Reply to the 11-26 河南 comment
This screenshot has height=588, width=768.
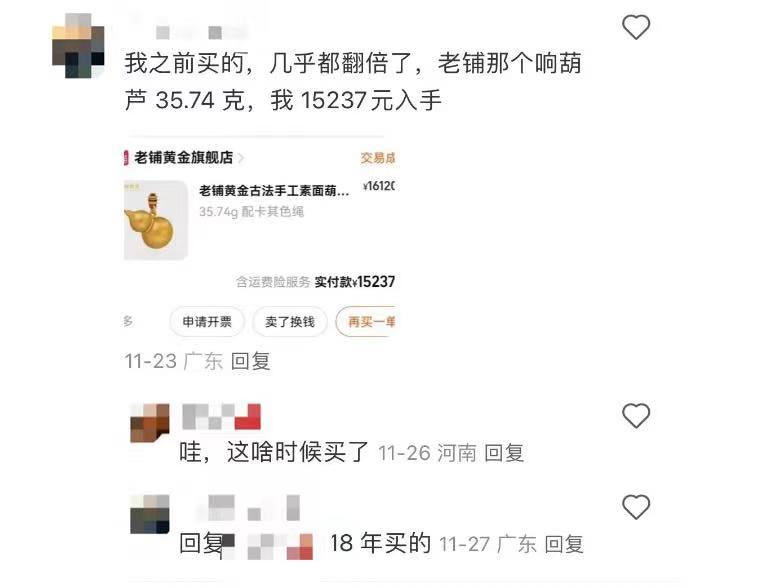504,453
